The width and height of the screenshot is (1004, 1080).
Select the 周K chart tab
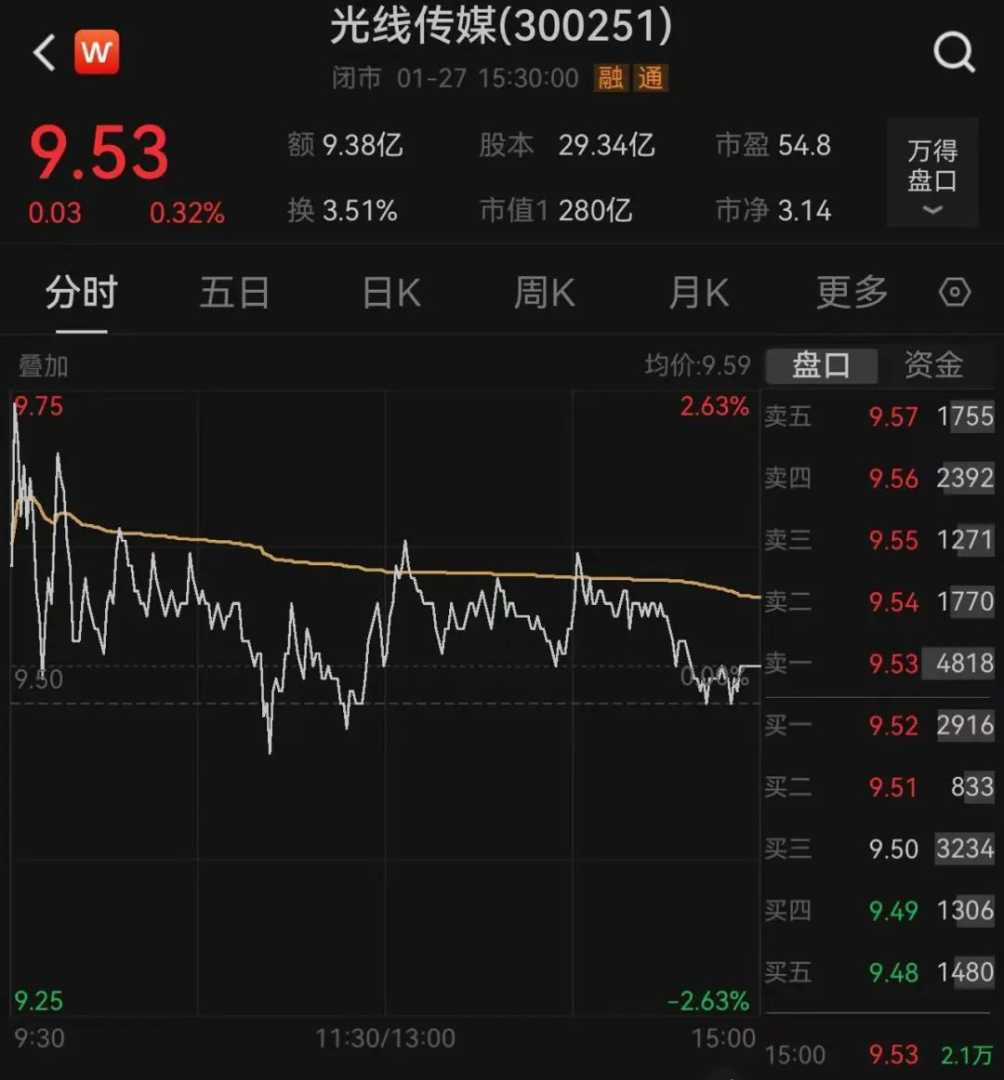coord(544,293)
